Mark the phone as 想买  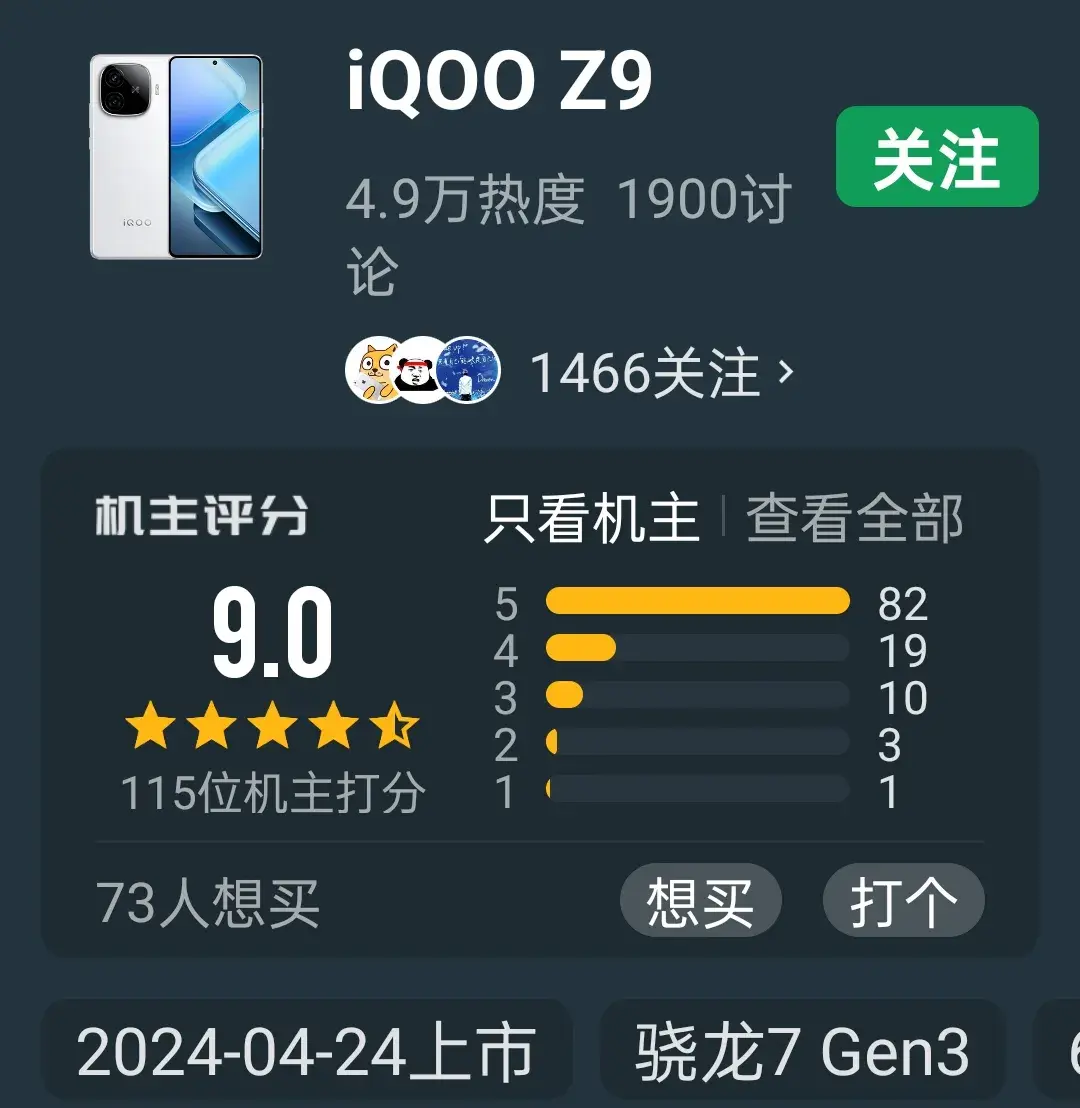(x=700, y=901)
